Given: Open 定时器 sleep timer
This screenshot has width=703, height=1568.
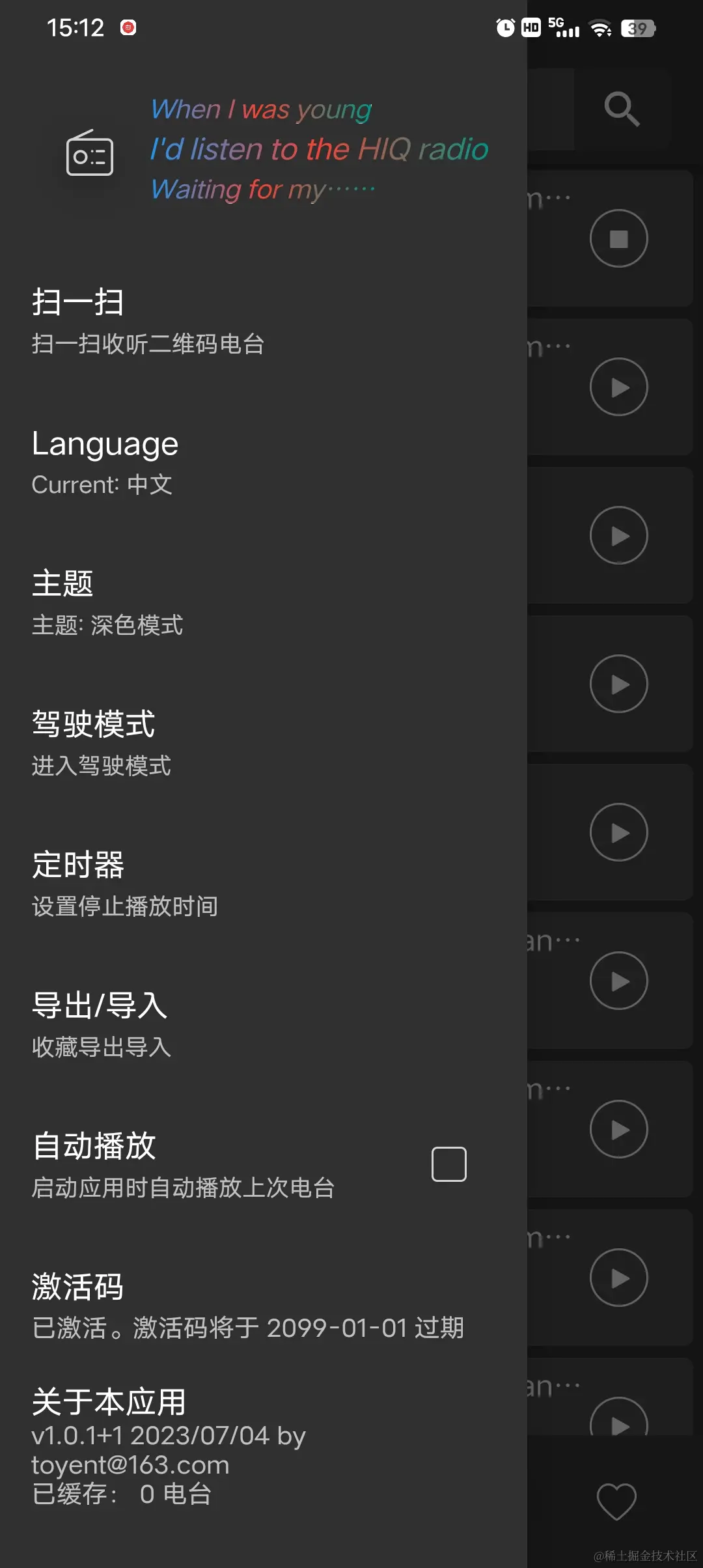Looking at the screenshot, I should 124,884.
